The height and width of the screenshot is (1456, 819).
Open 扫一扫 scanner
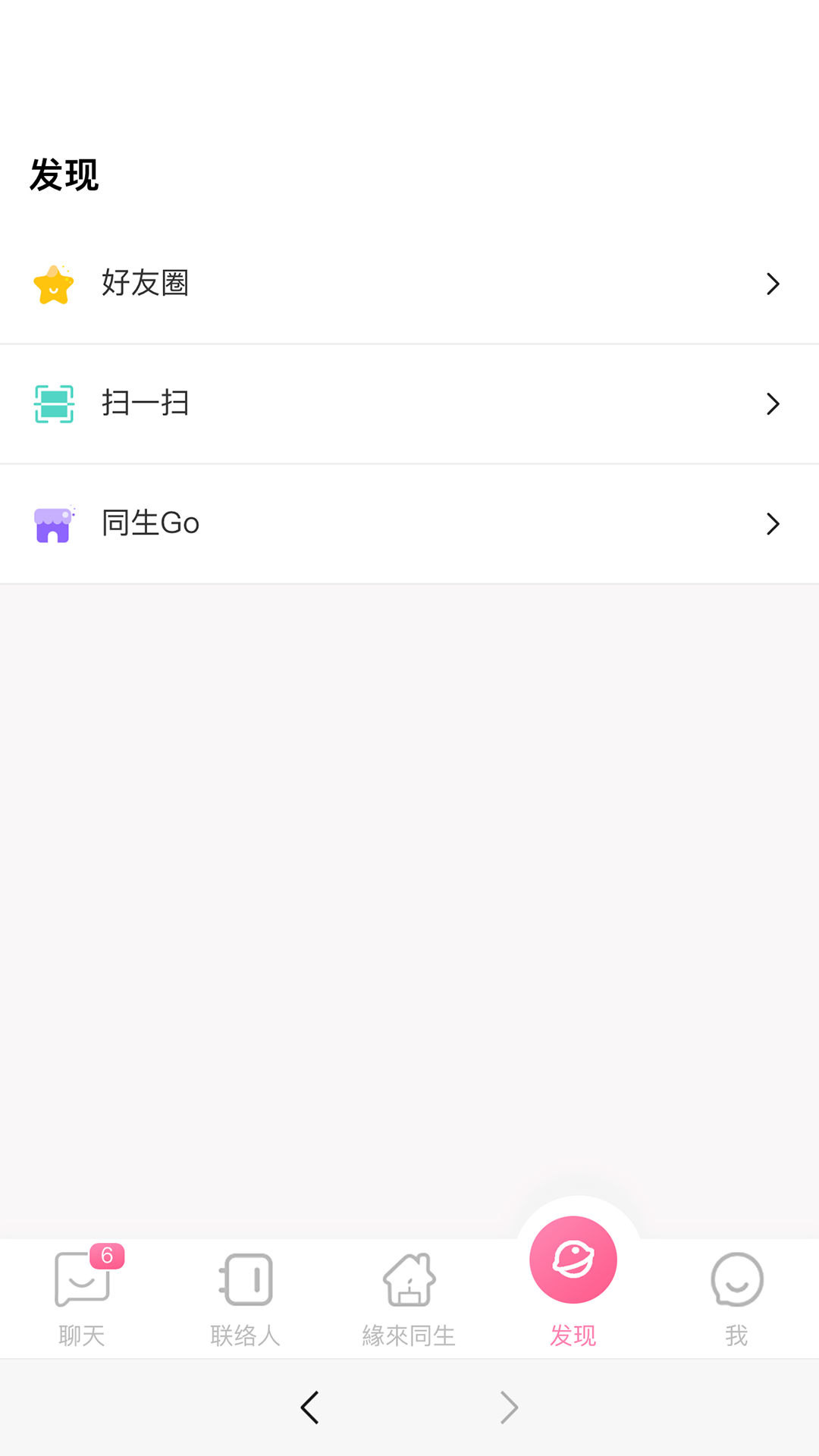click(409, 403)
